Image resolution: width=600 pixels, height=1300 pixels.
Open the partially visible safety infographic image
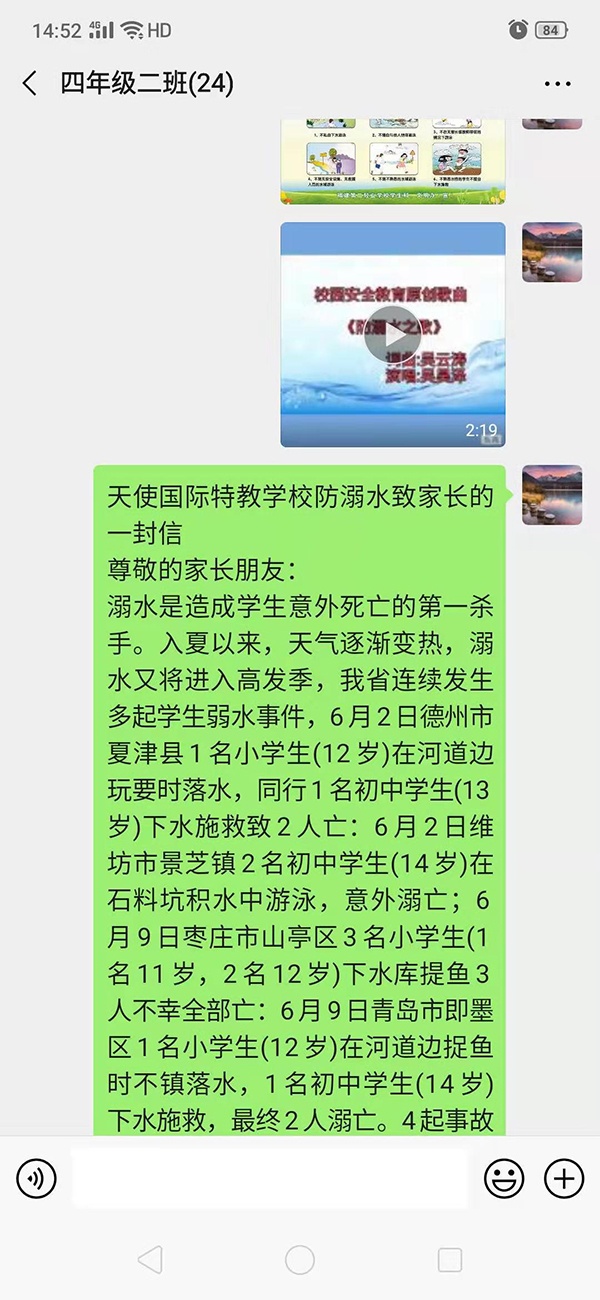tap(392, 160)
